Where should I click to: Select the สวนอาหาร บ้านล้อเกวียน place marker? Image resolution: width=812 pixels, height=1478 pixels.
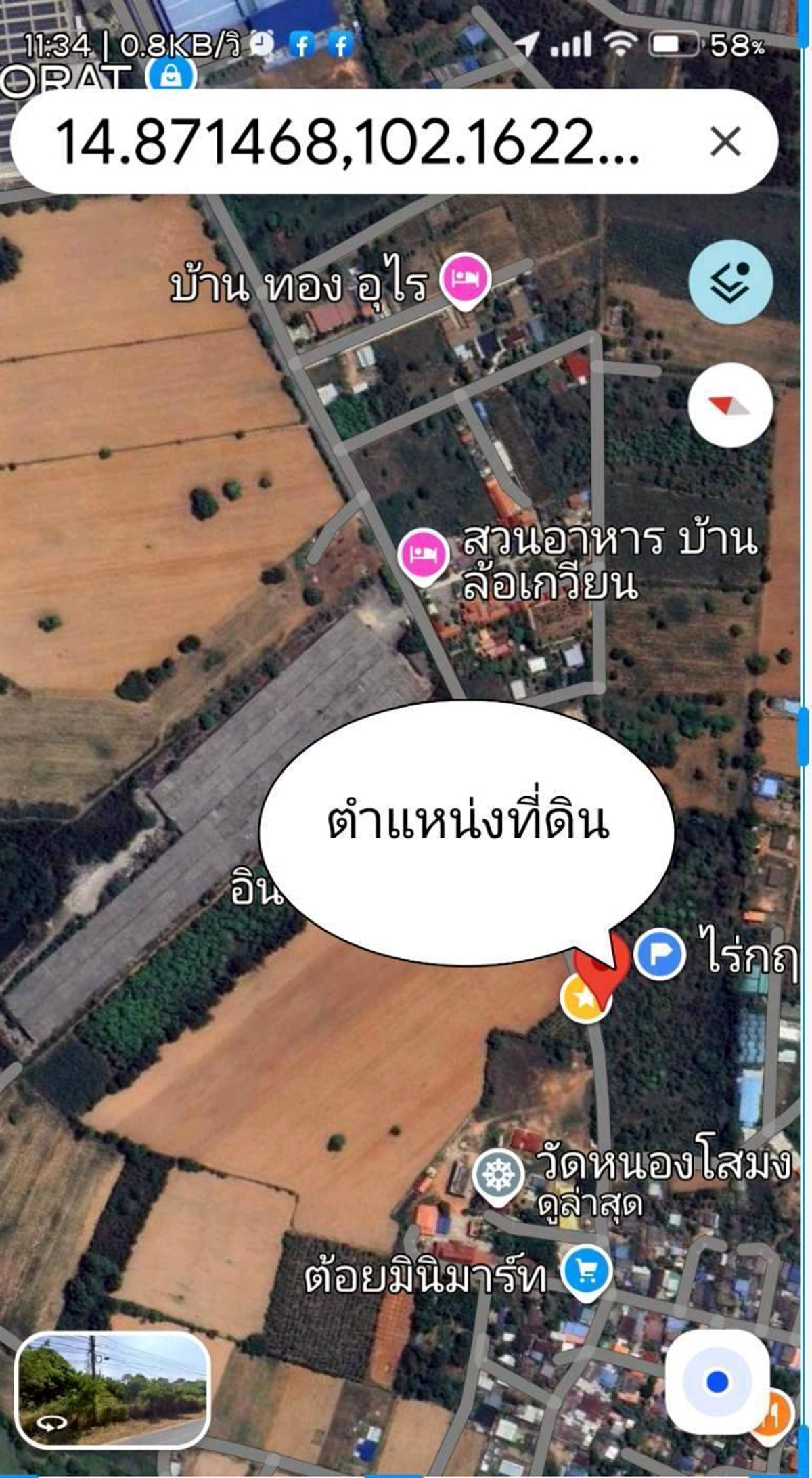pyautogui.click(x=423, y=555)
